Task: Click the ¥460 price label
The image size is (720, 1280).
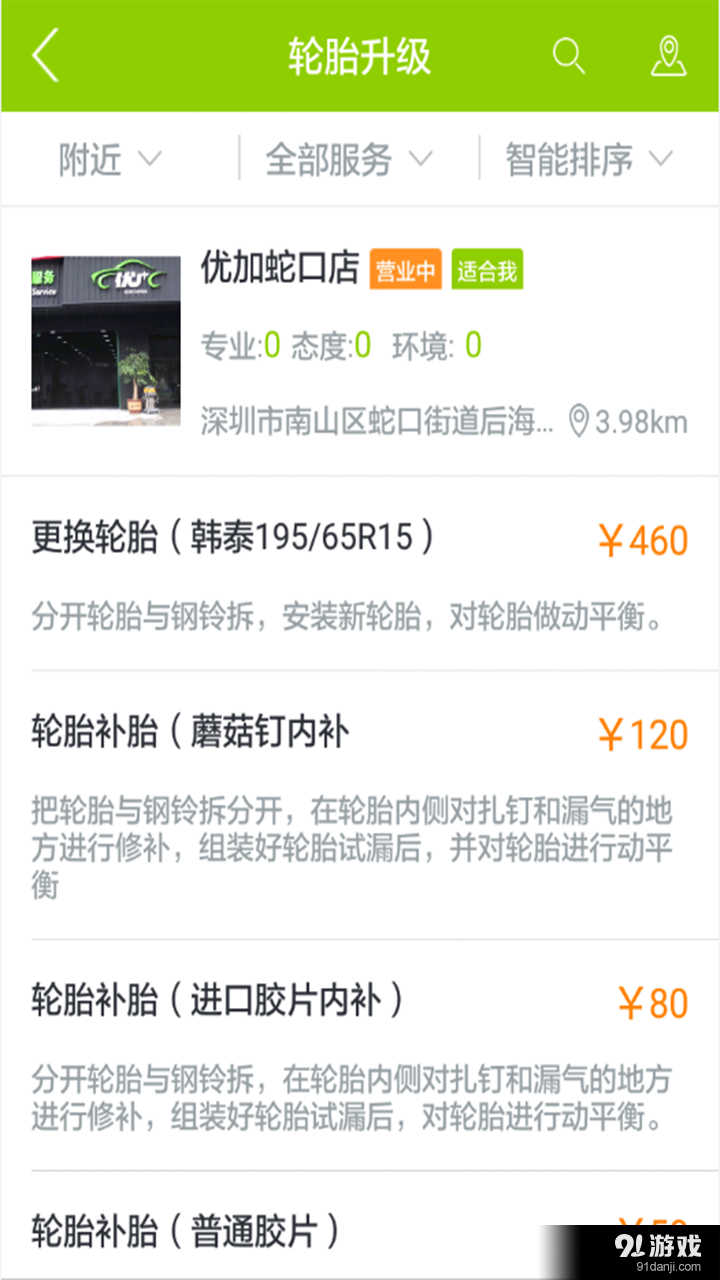Action: tap(642, 541)
